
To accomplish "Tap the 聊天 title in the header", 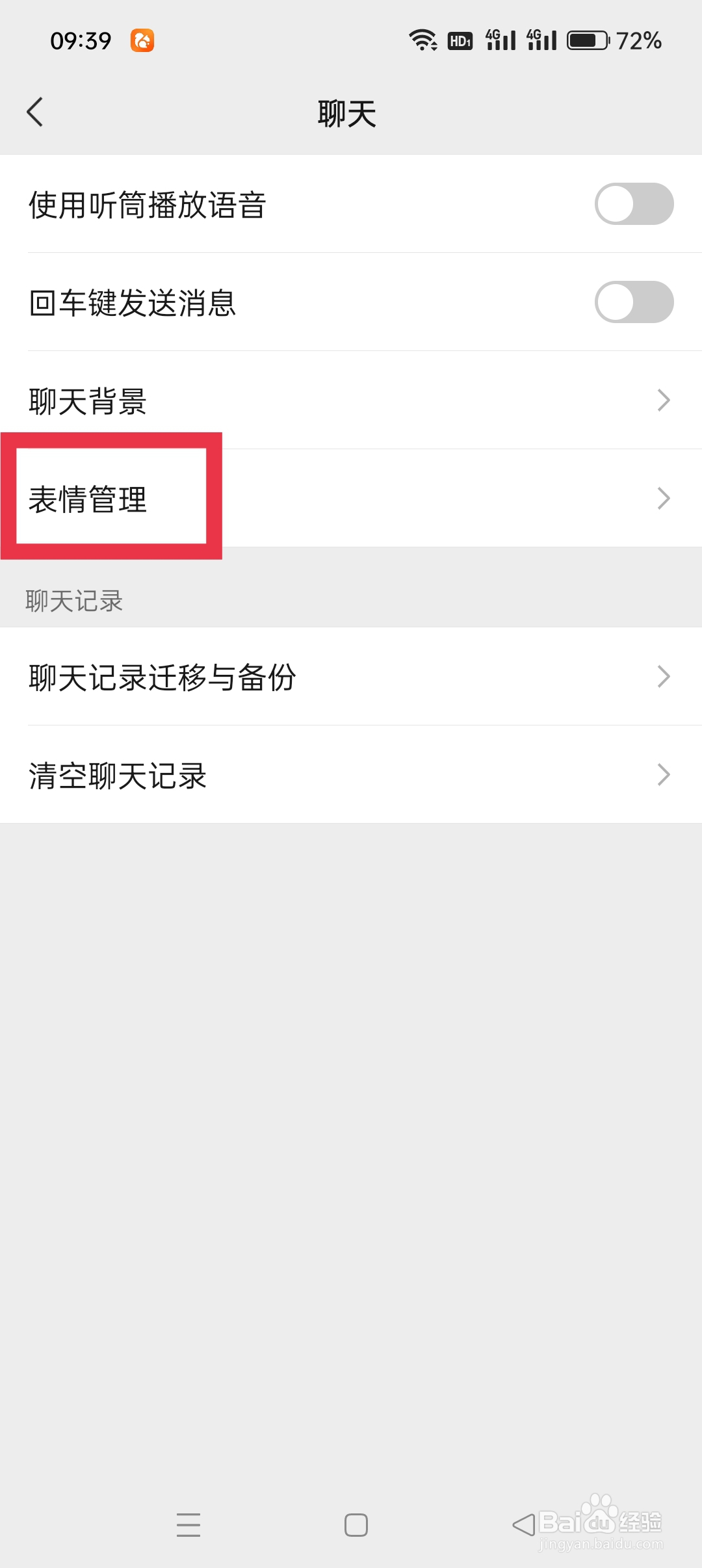I will coord(346,112).
